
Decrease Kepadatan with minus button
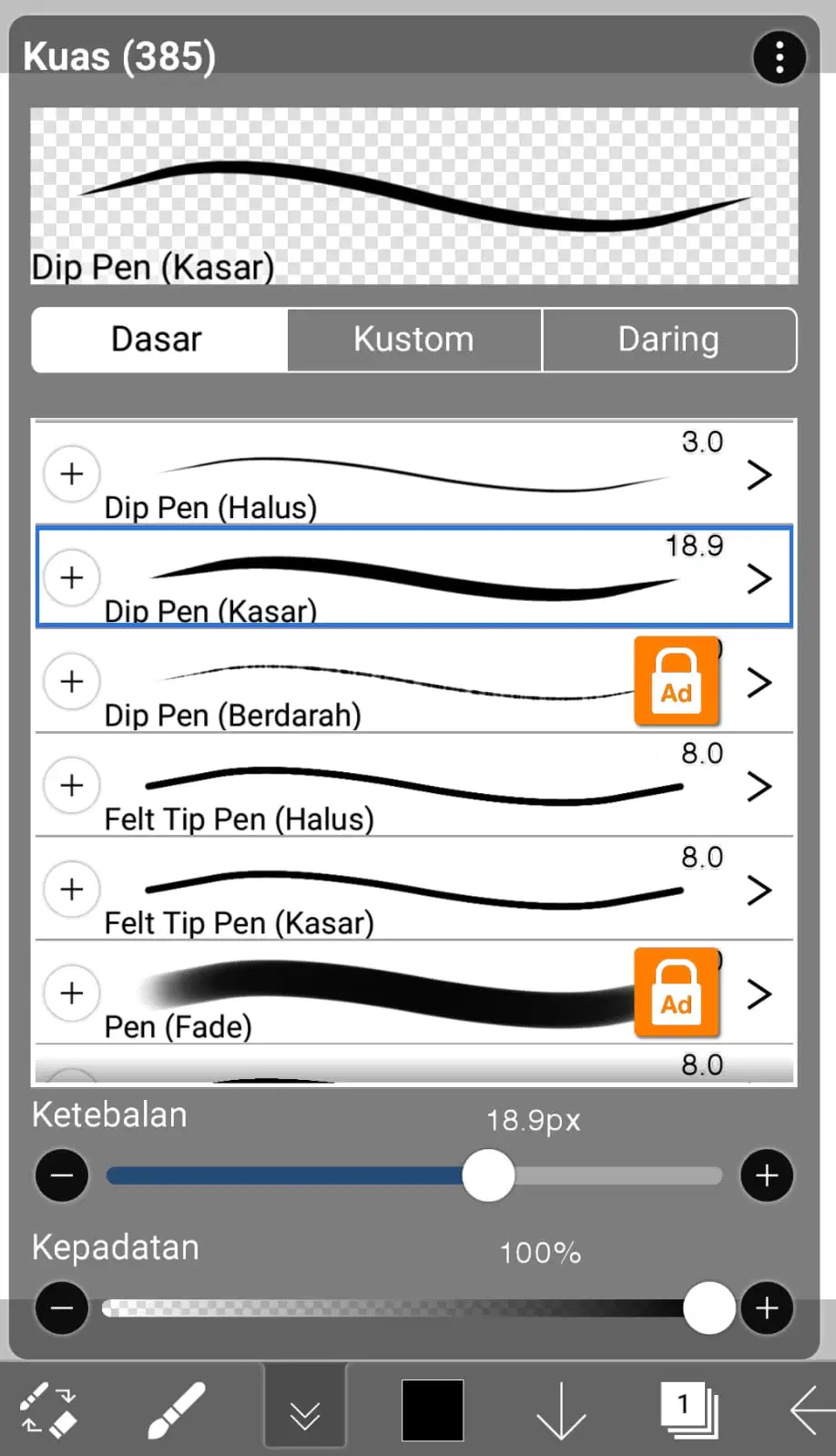pos(62,1308)
